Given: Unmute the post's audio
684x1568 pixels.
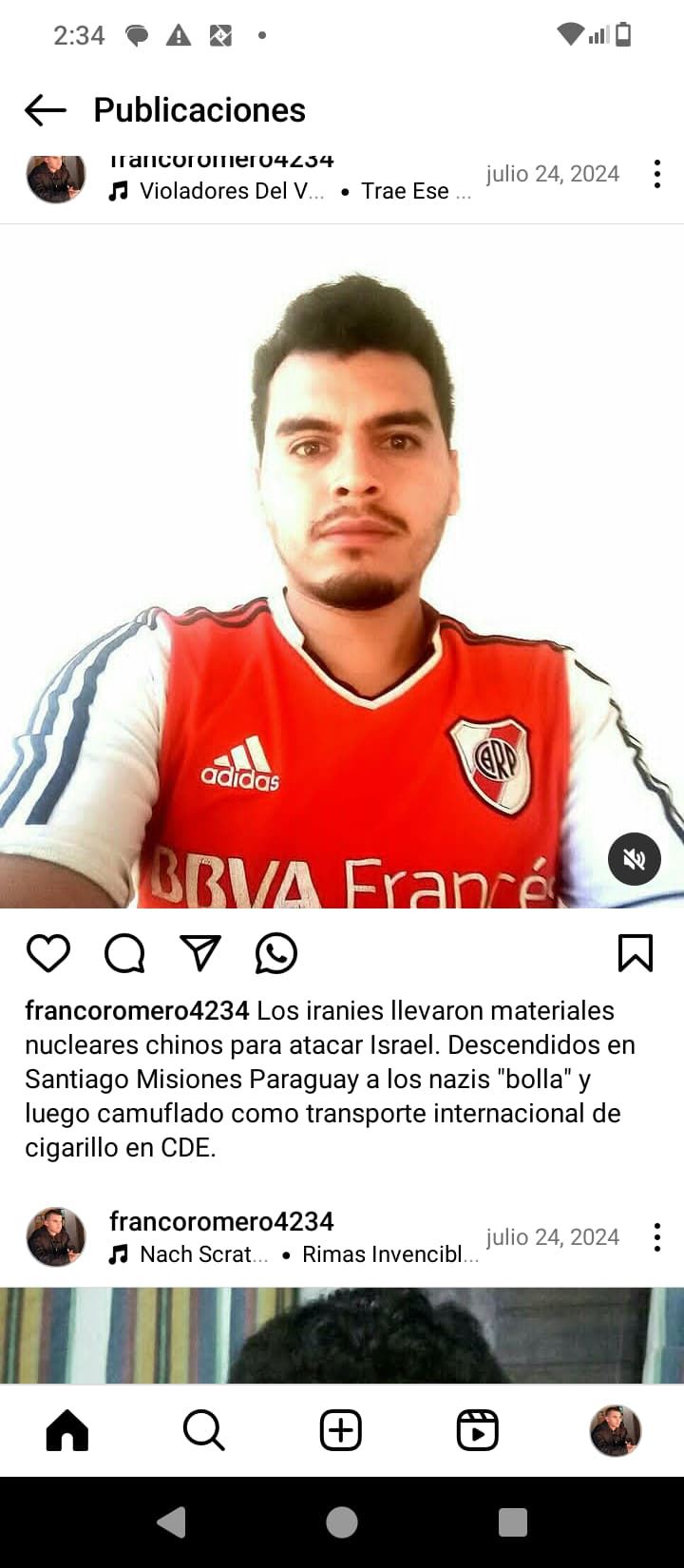Looking at the screenshot, I should pyautogui.click(x=634, y=859).
